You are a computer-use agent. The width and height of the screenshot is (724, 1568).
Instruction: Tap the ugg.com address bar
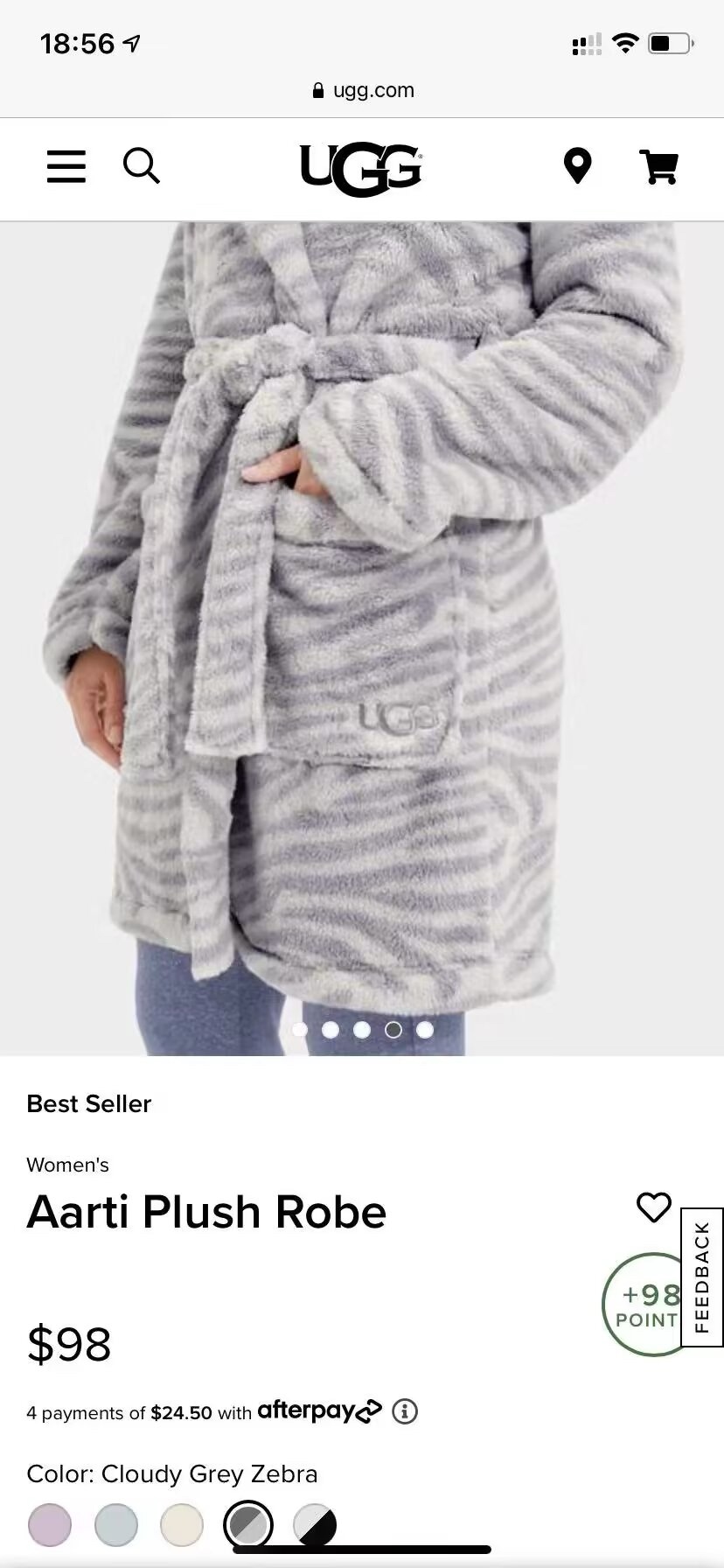[x=362, y=90]
